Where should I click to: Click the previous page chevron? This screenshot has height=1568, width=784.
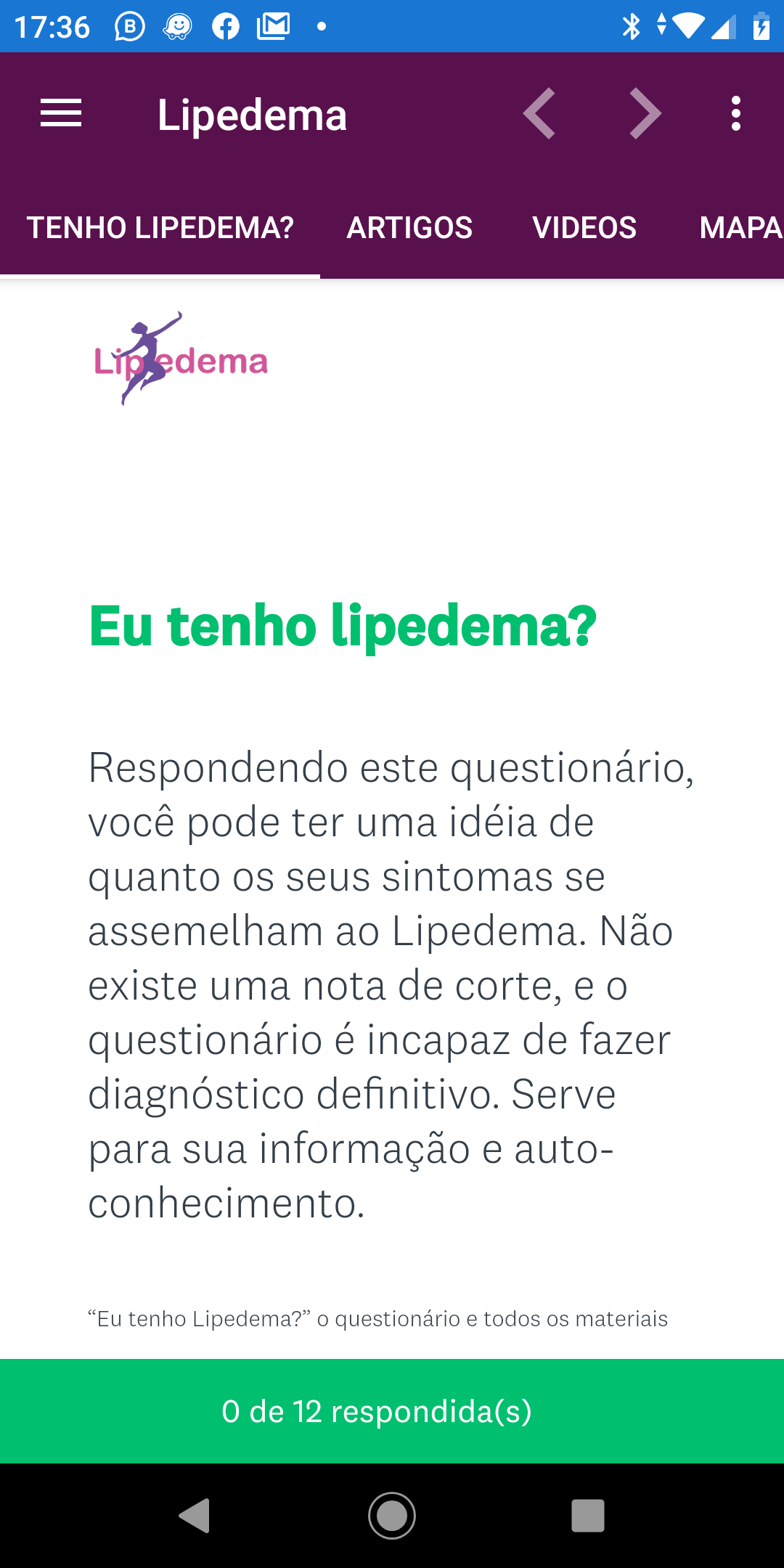pos(541,113)
